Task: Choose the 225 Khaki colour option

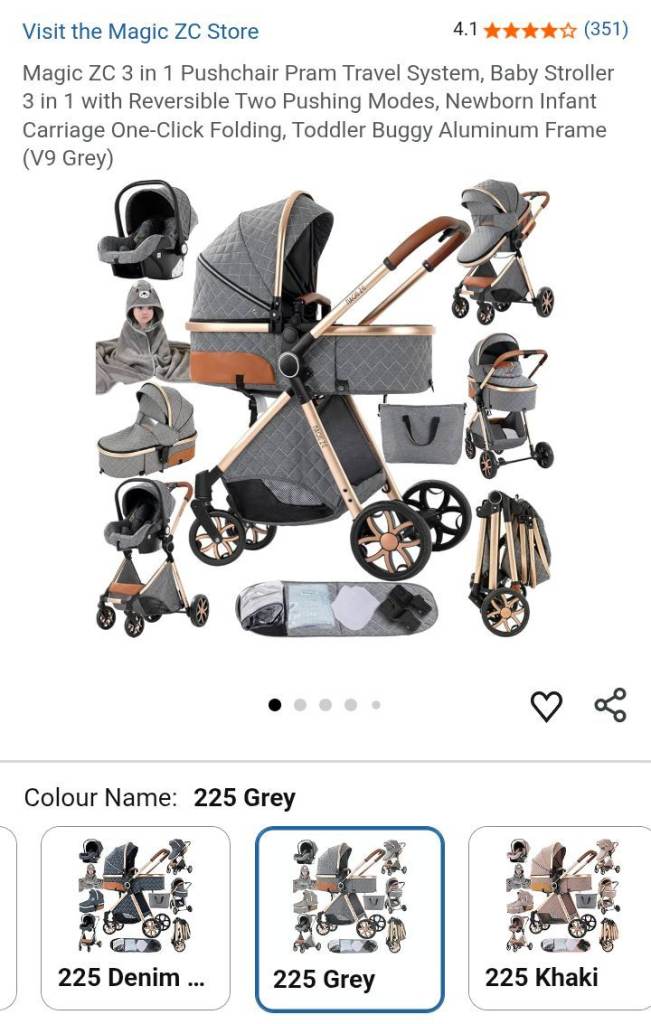Action: click(x=558, y=917)
